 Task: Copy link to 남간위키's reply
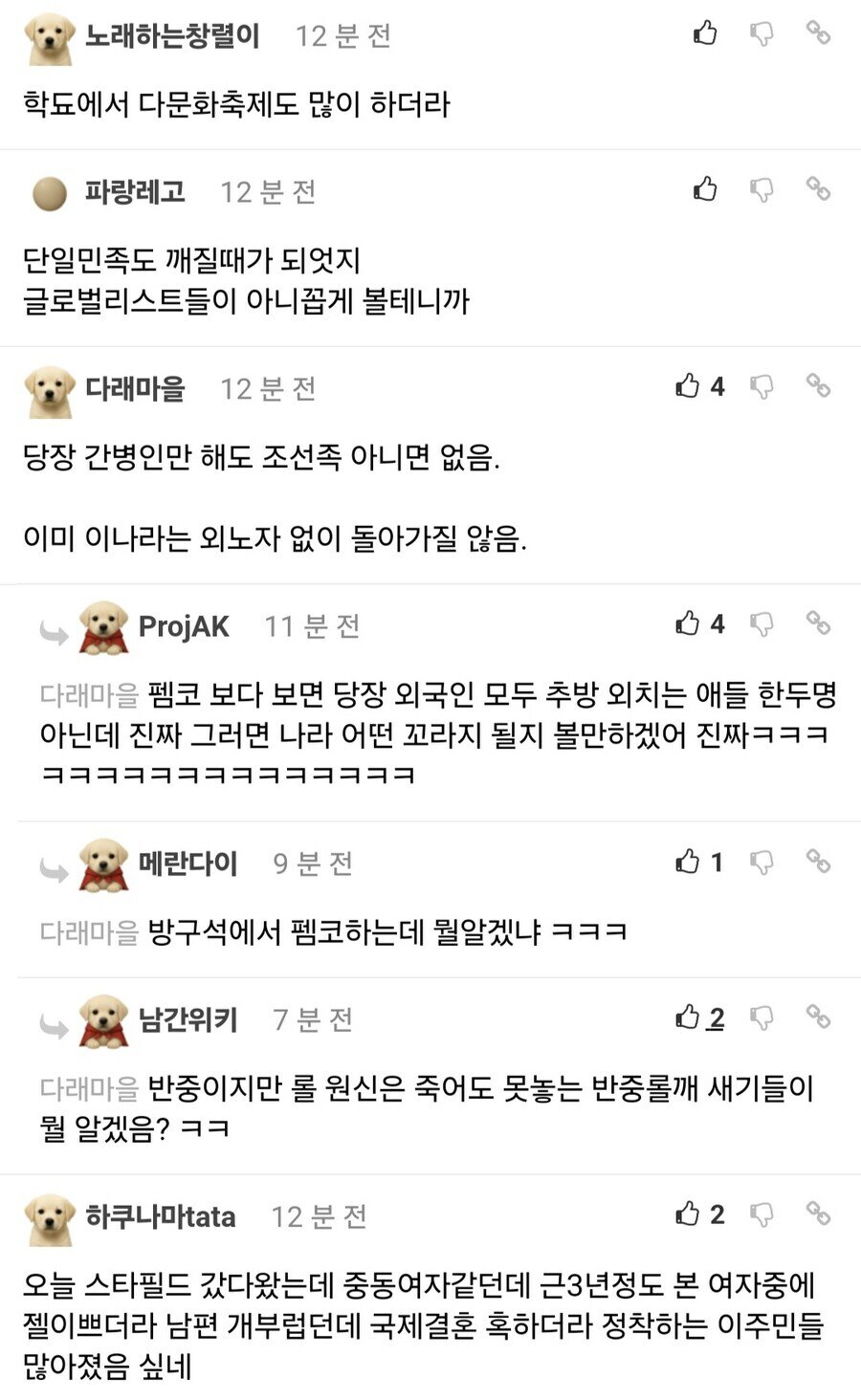(817, 1017)
